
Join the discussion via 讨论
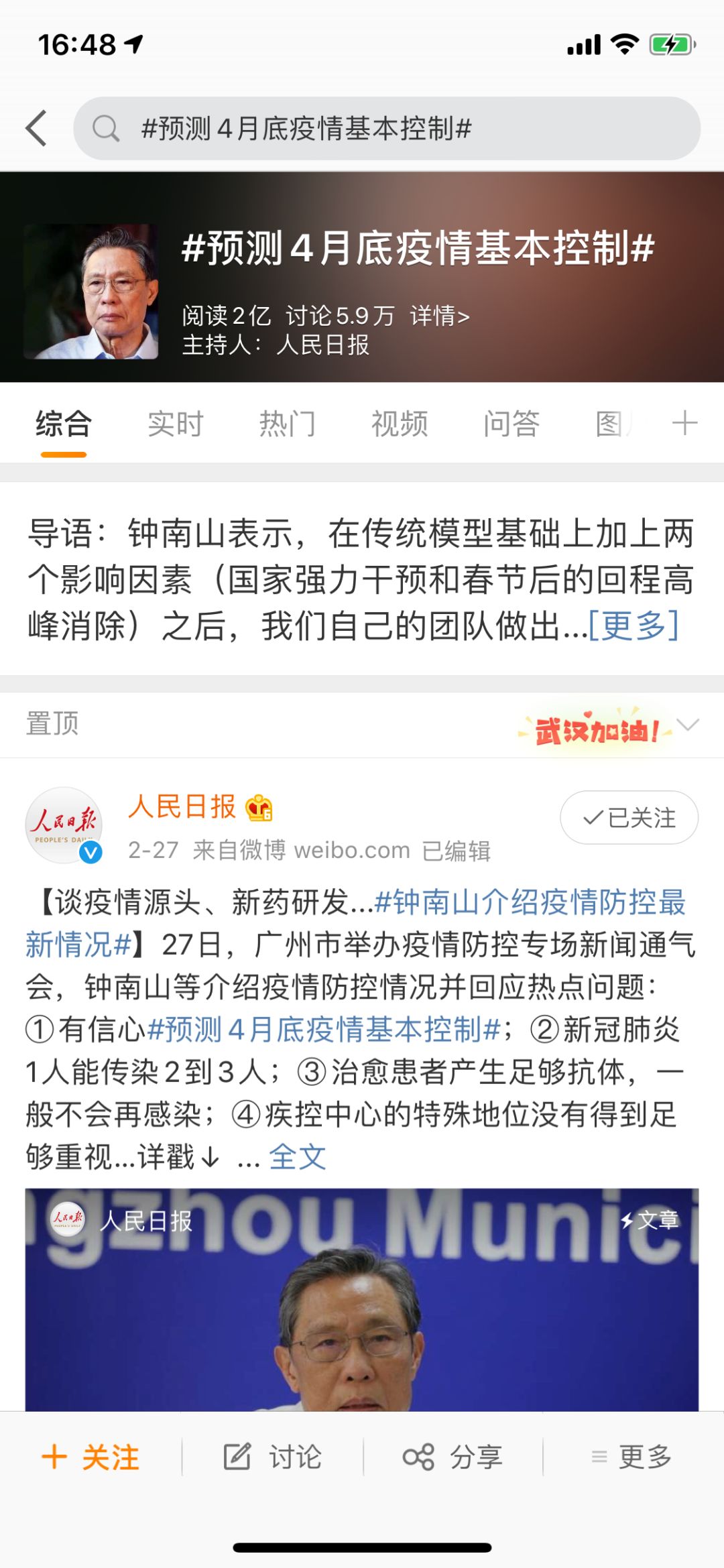tap(272, 1457)
